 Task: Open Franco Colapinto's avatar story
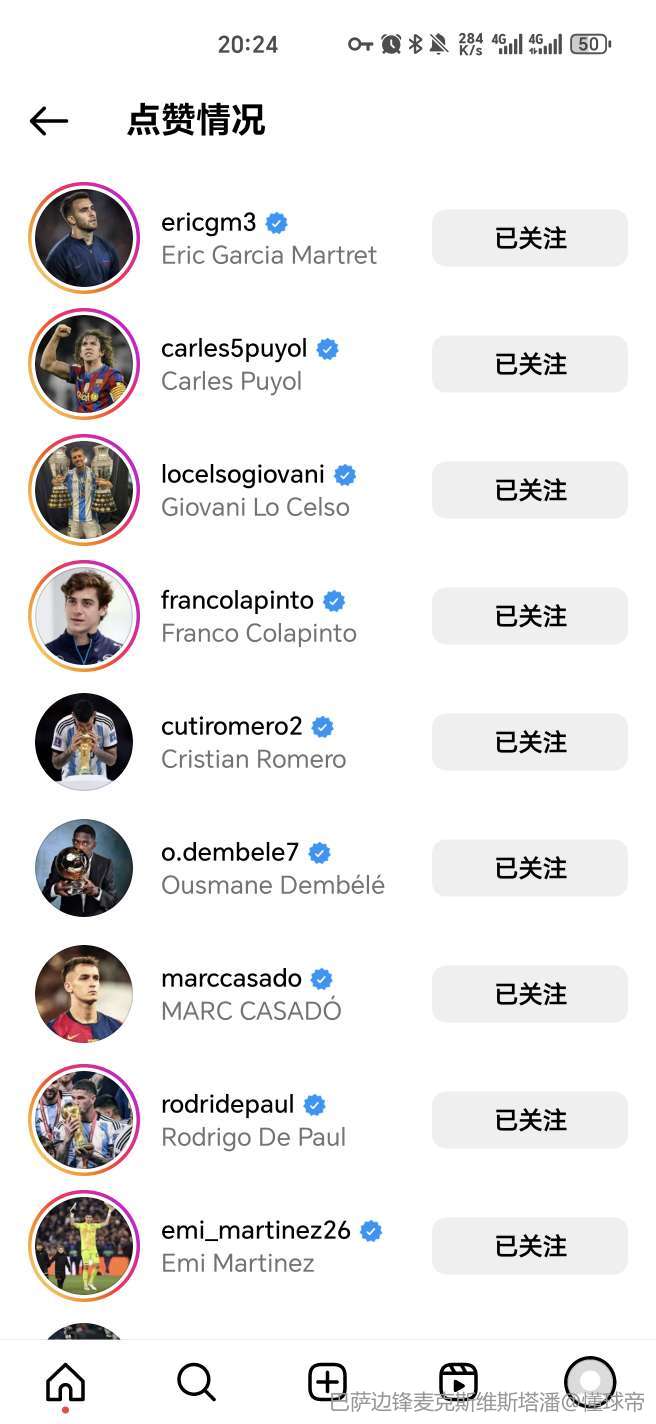(84, 616)
